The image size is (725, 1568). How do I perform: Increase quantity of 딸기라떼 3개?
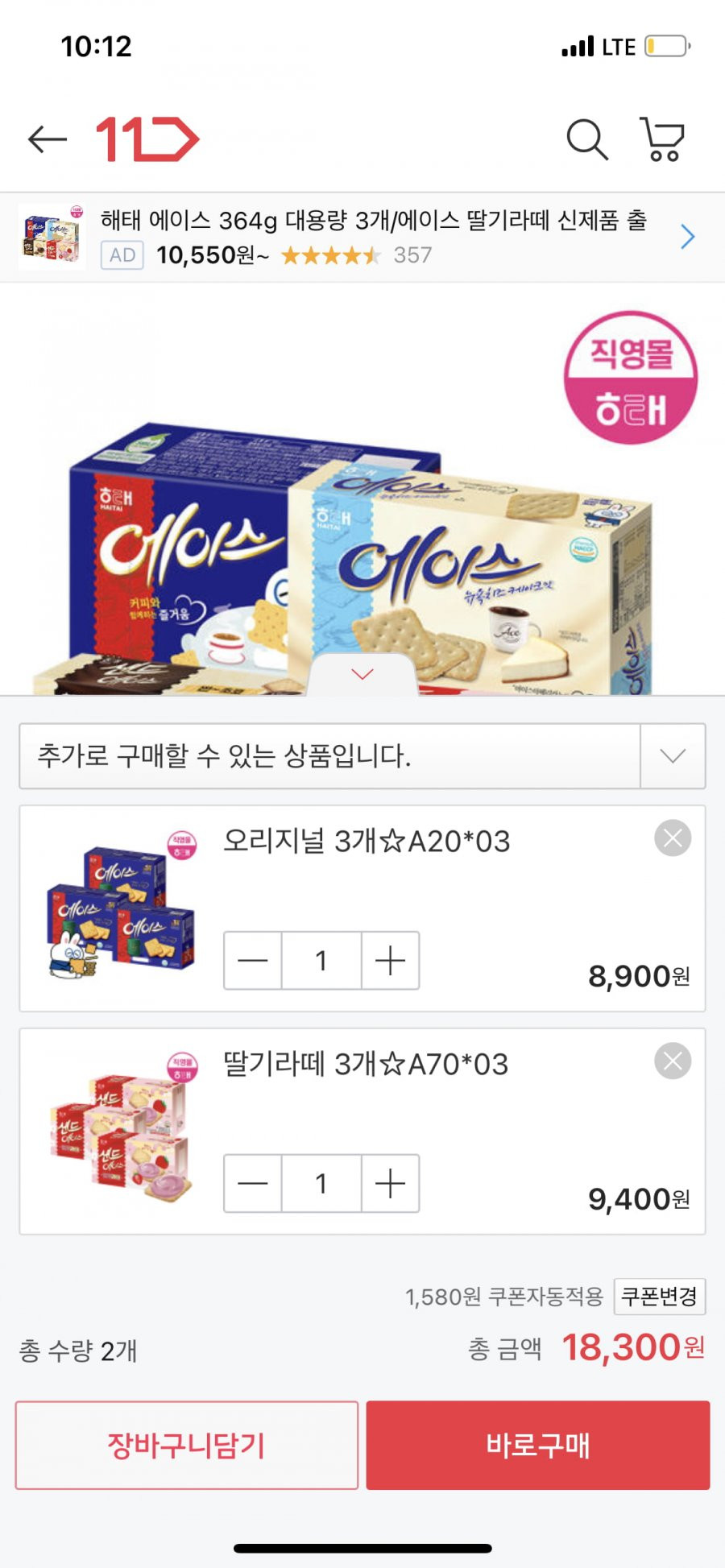(x=390, y=1183)
